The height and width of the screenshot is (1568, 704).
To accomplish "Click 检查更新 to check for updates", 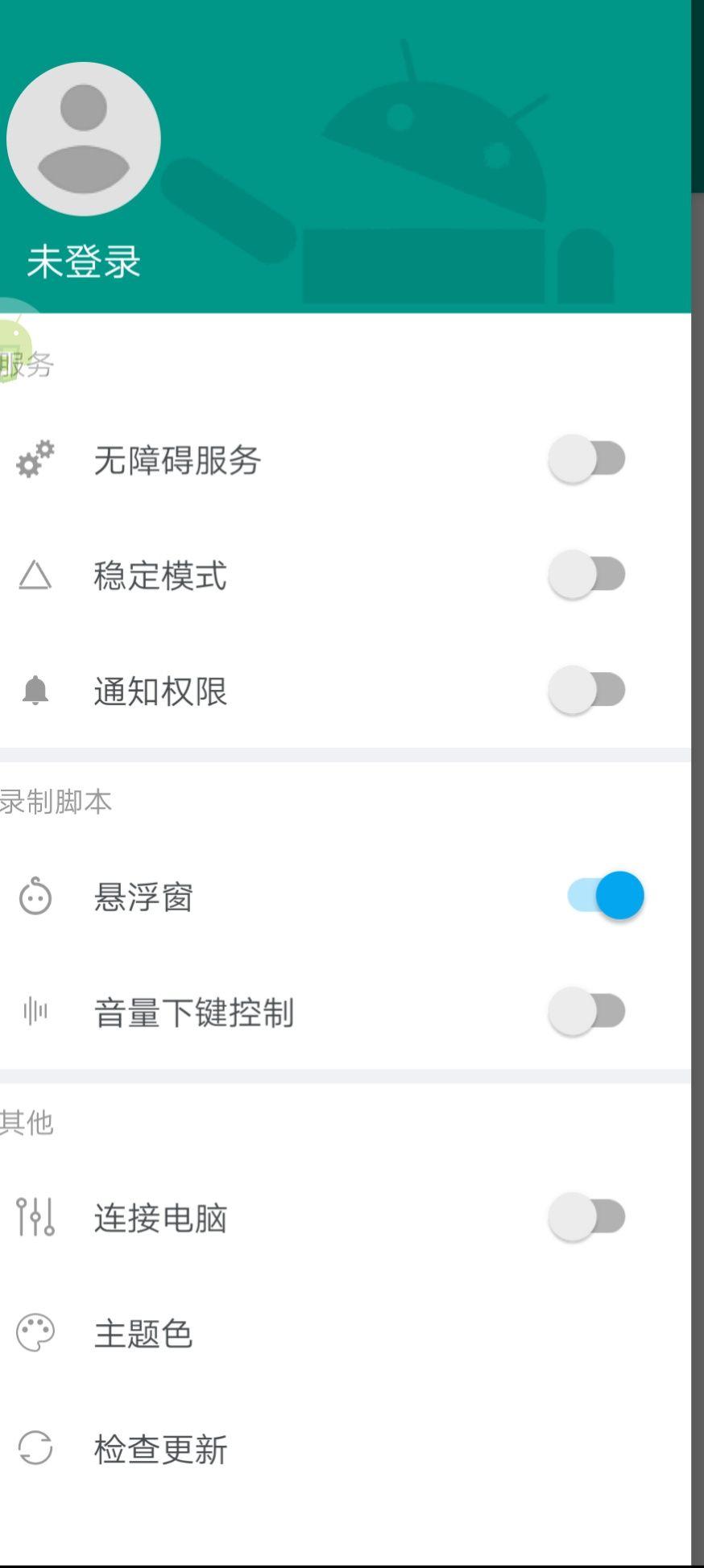I will (x=160, y=1449).
